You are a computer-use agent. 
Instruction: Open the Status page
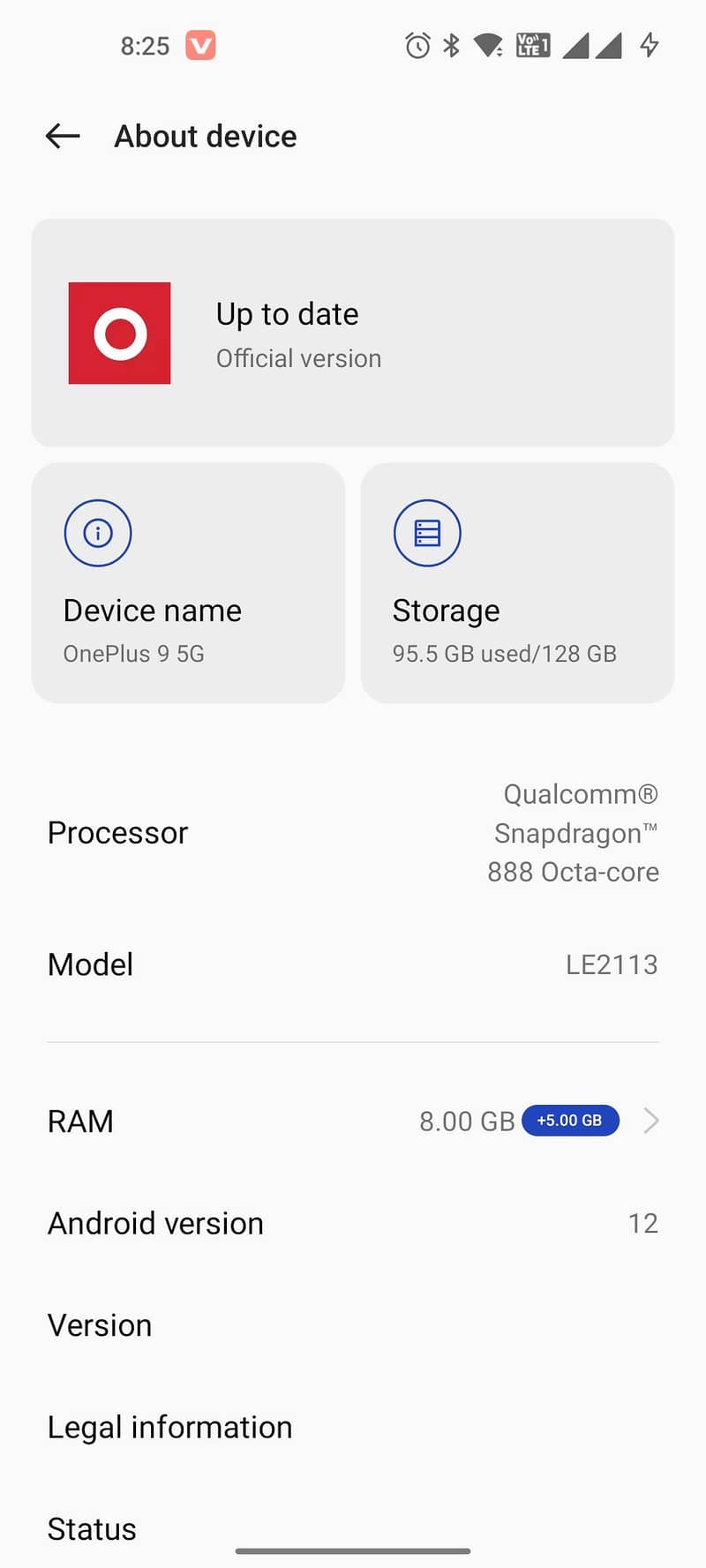pos(353,1529)
